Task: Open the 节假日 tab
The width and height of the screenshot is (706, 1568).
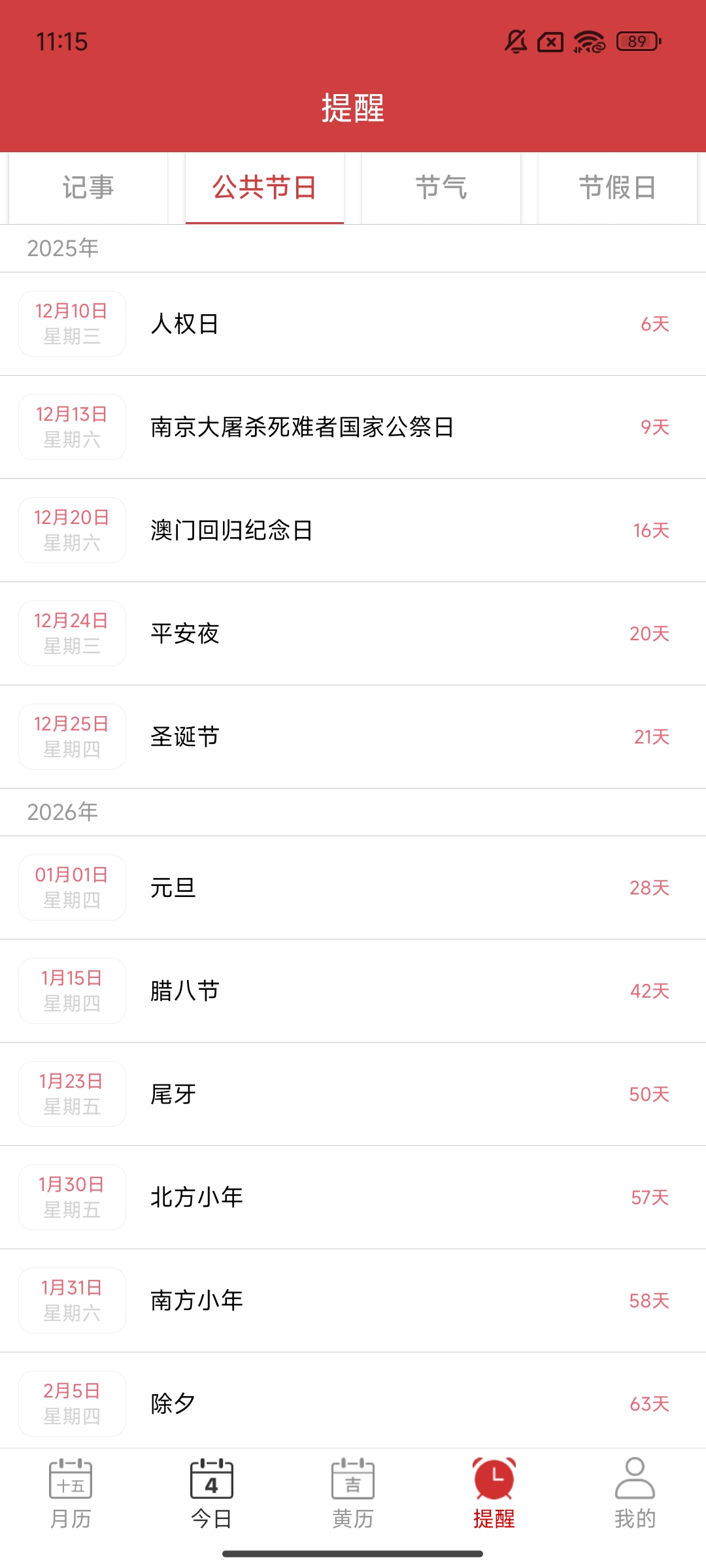Action: pos(618,188)
